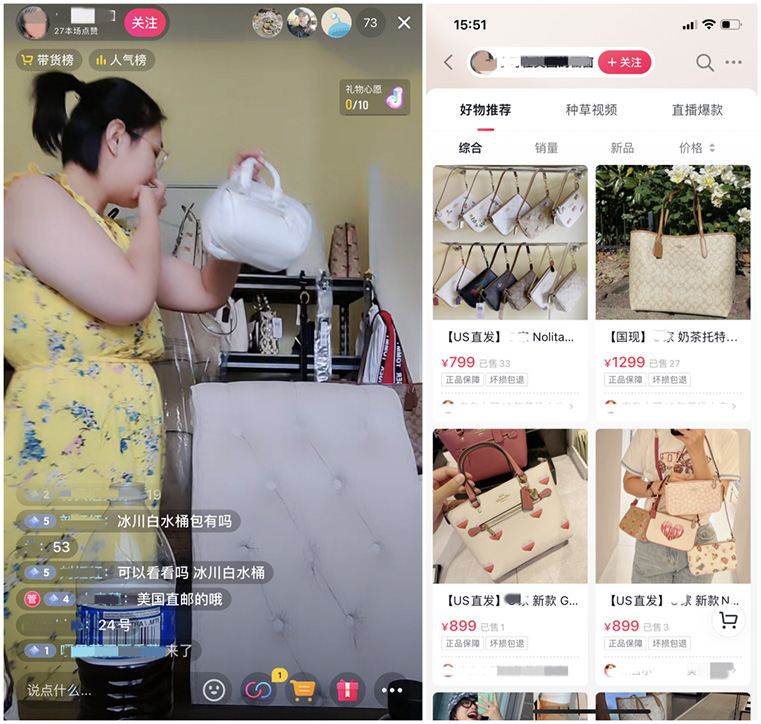Viewport: 761px width, 724px height.
Task: Switch to the 直播爆款 tab
Action: (697, 110)
